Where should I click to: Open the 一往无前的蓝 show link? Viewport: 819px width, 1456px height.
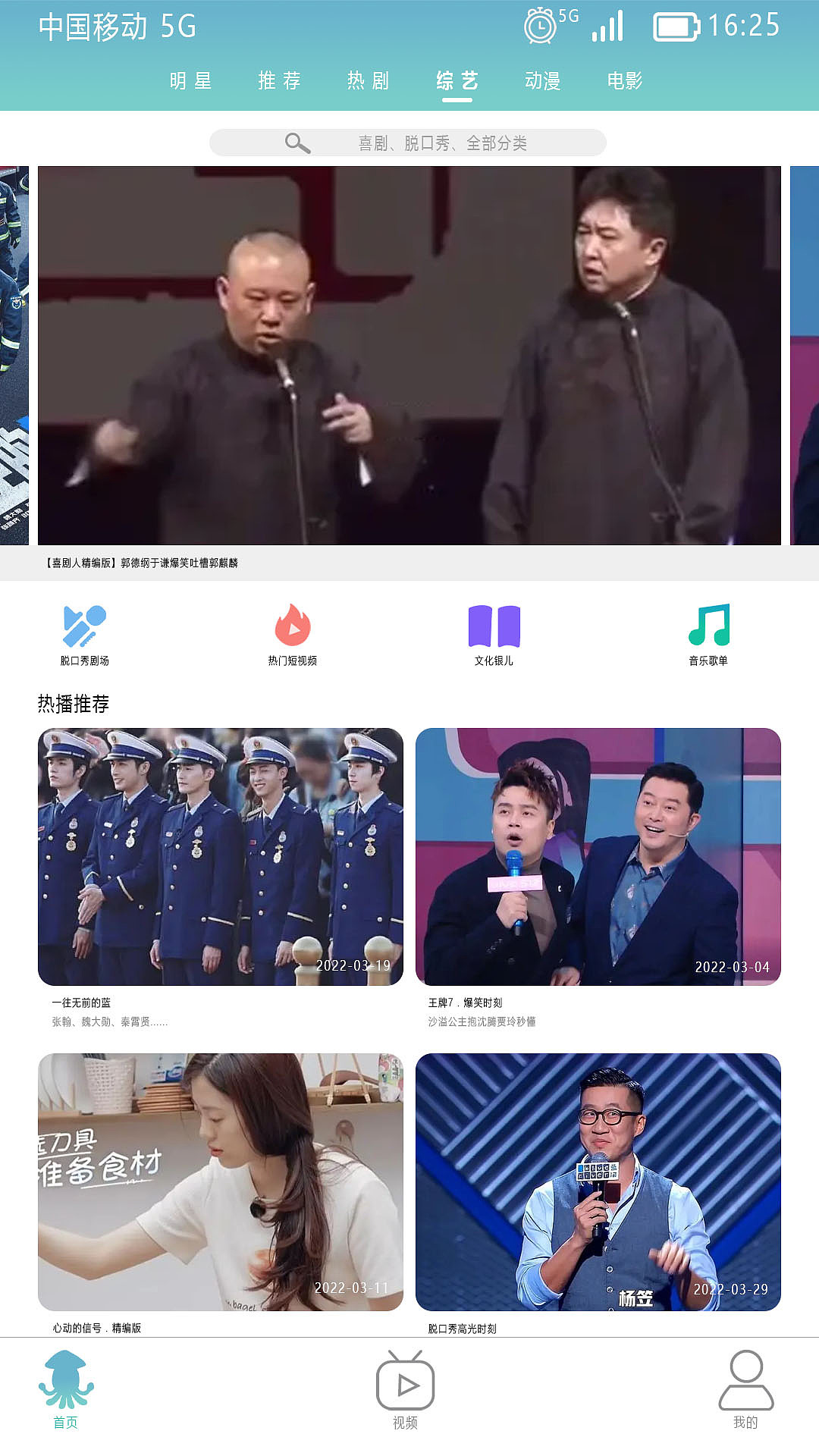220,857
